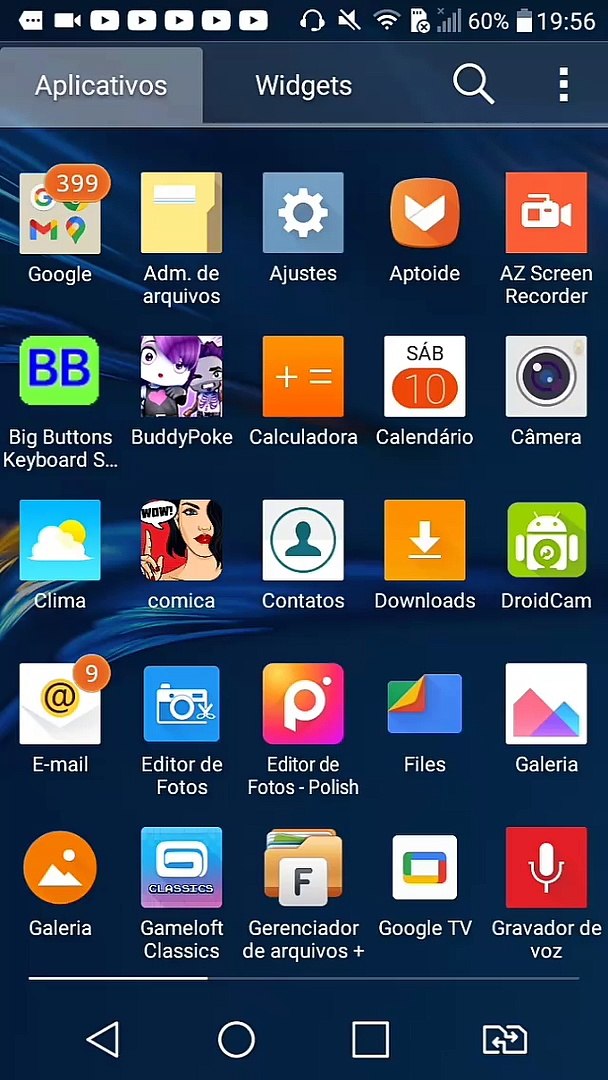Open the three-dot overflow menu

tap(564, 85)
